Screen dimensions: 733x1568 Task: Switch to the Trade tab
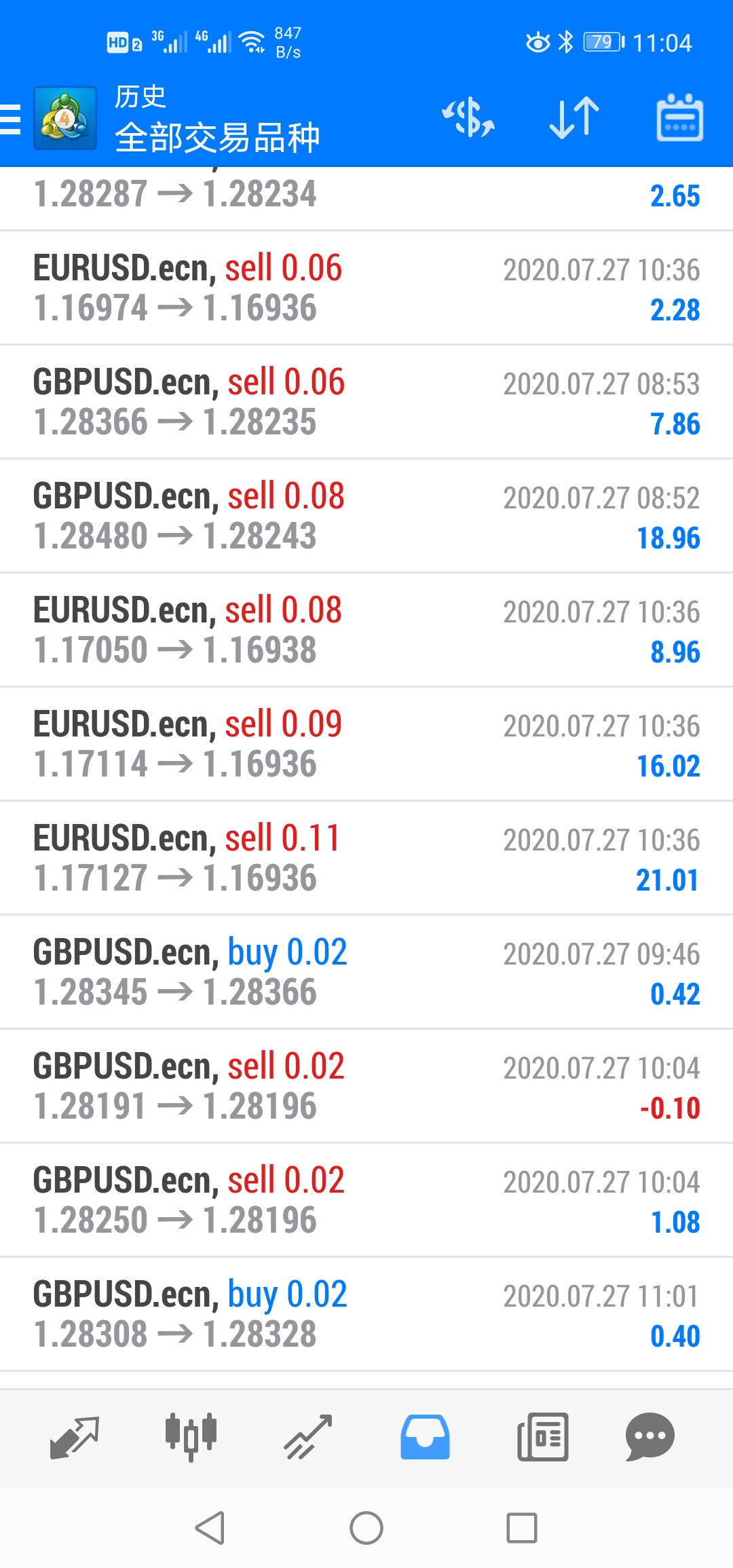308,1438
